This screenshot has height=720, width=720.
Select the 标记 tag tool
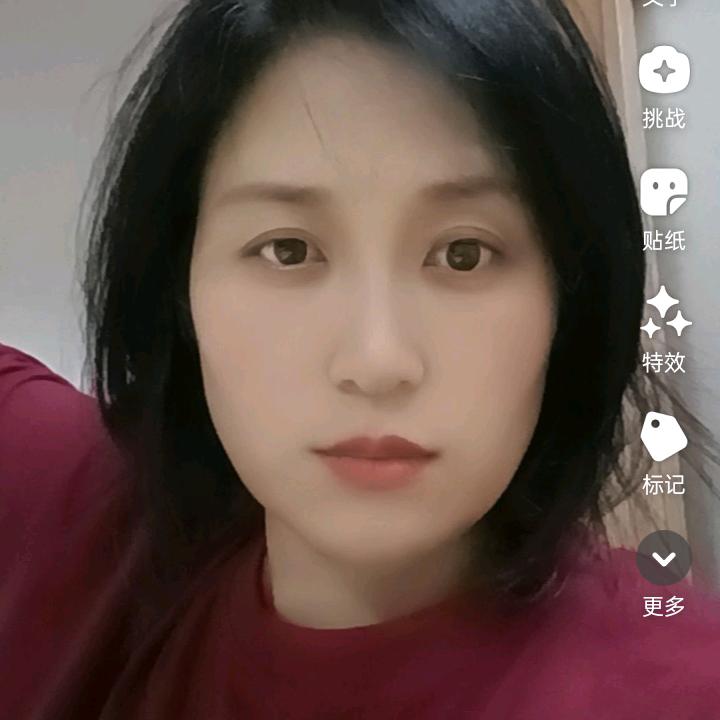(x=664, y=438)
